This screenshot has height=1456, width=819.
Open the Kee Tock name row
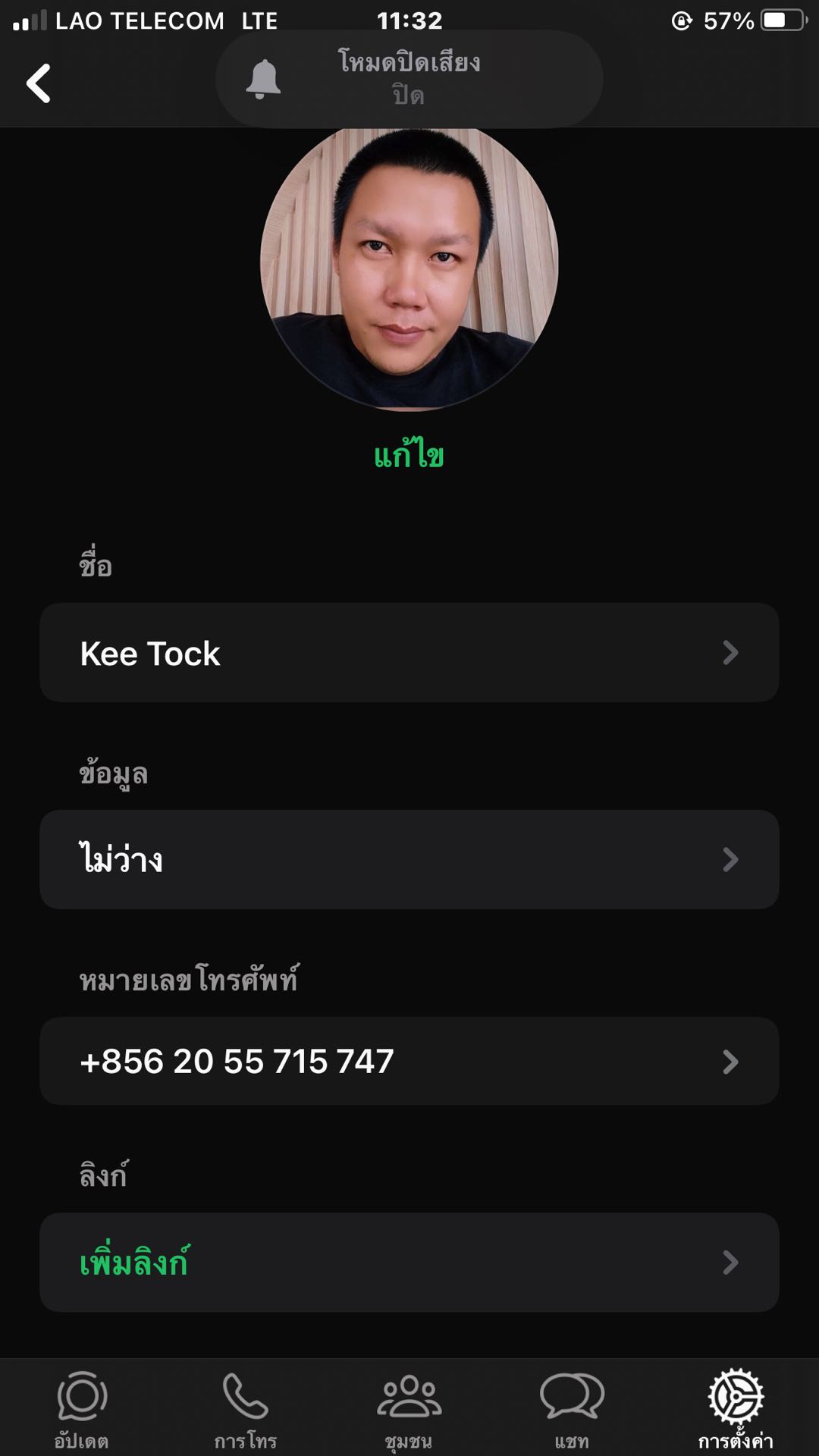click(x=409, y=653)
